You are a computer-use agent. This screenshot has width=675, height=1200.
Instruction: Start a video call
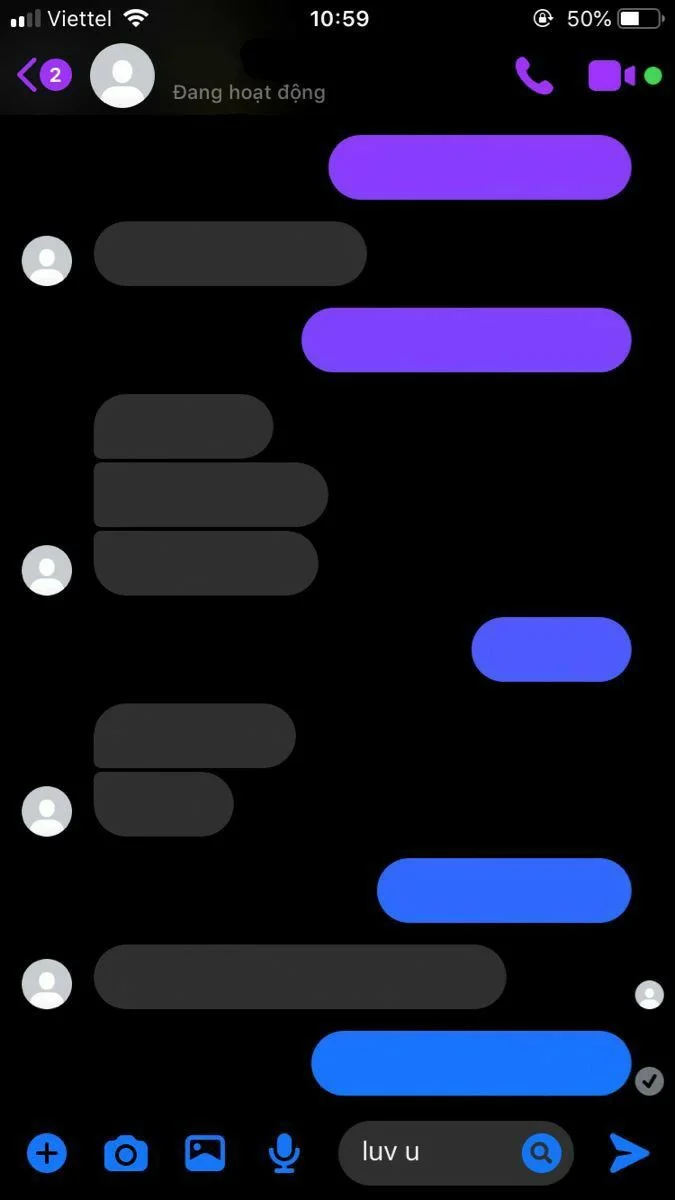(611, 76)
